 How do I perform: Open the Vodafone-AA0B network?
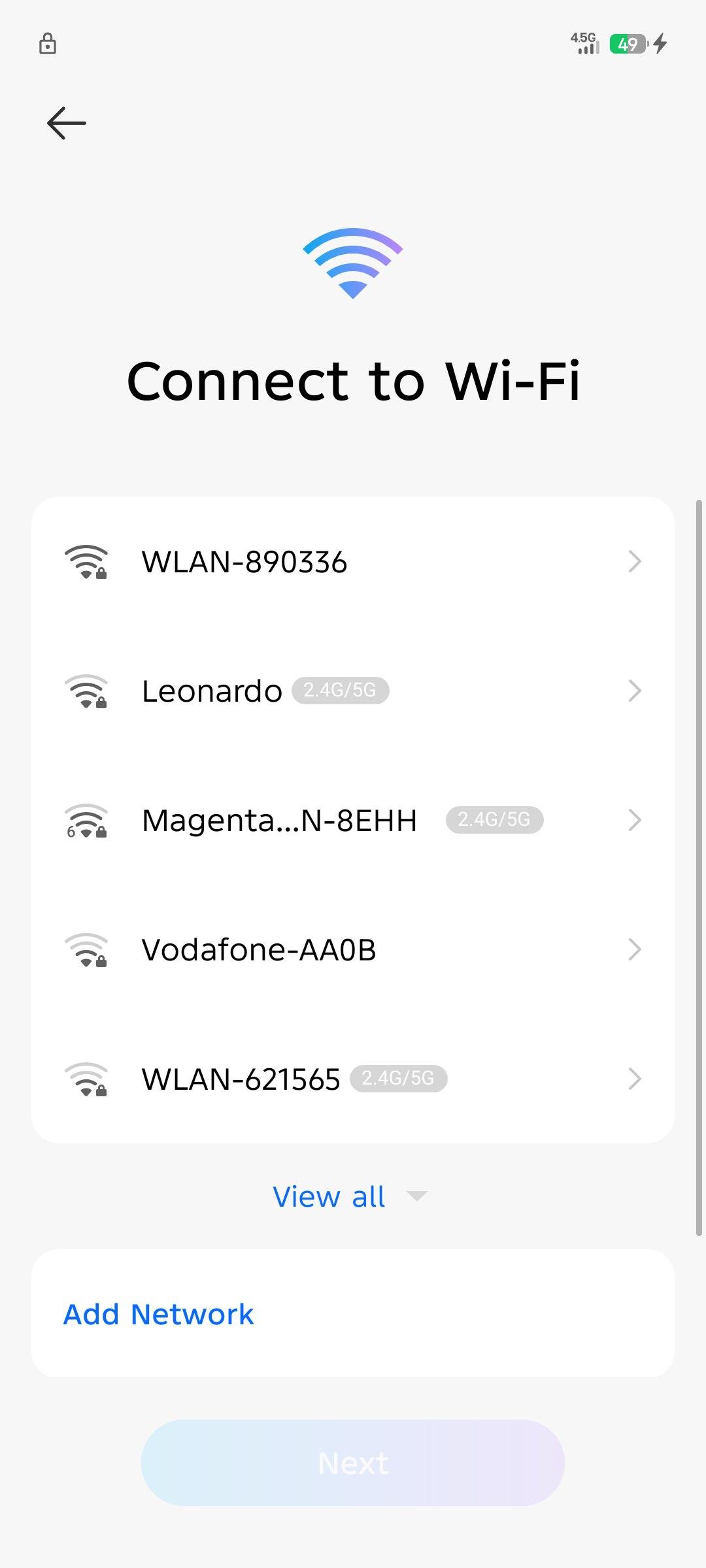(x=353, y=949)
